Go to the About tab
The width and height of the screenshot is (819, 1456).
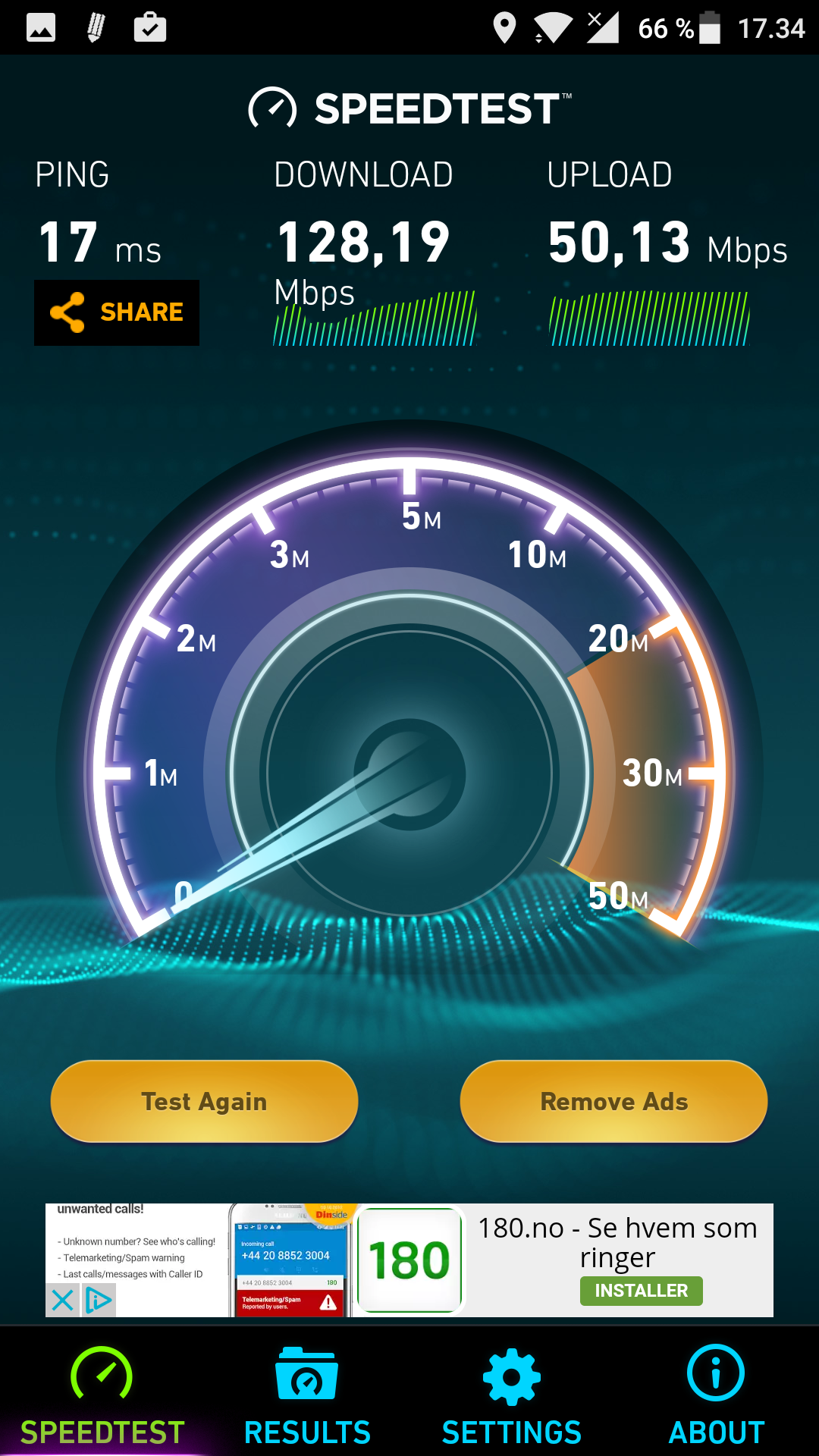[716, 1395]
